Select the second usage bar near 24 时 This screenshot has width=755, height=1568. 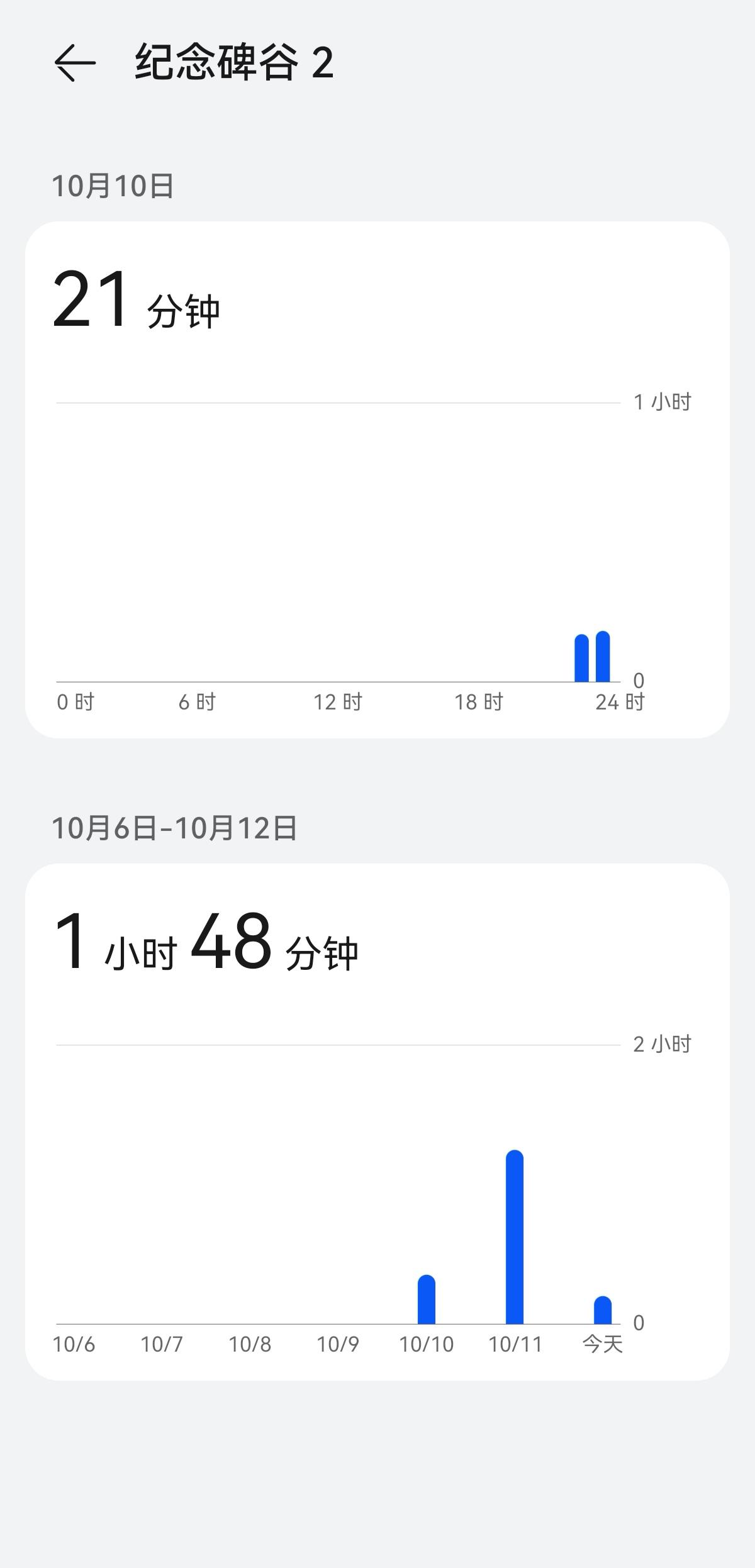[605, 656]
